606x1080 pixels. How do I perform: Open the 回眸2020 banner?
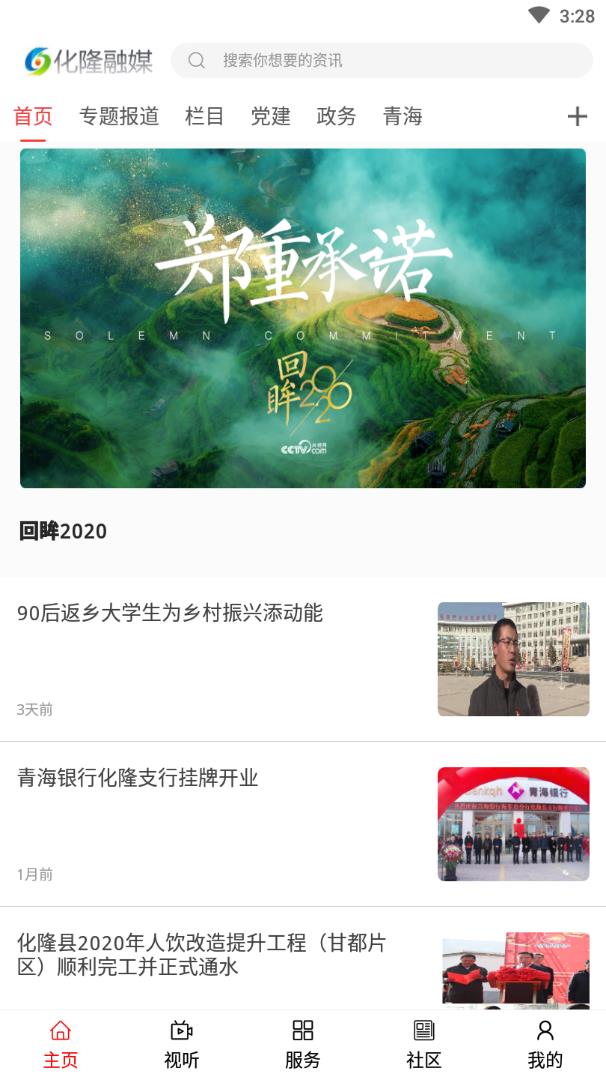coord(303,318)
